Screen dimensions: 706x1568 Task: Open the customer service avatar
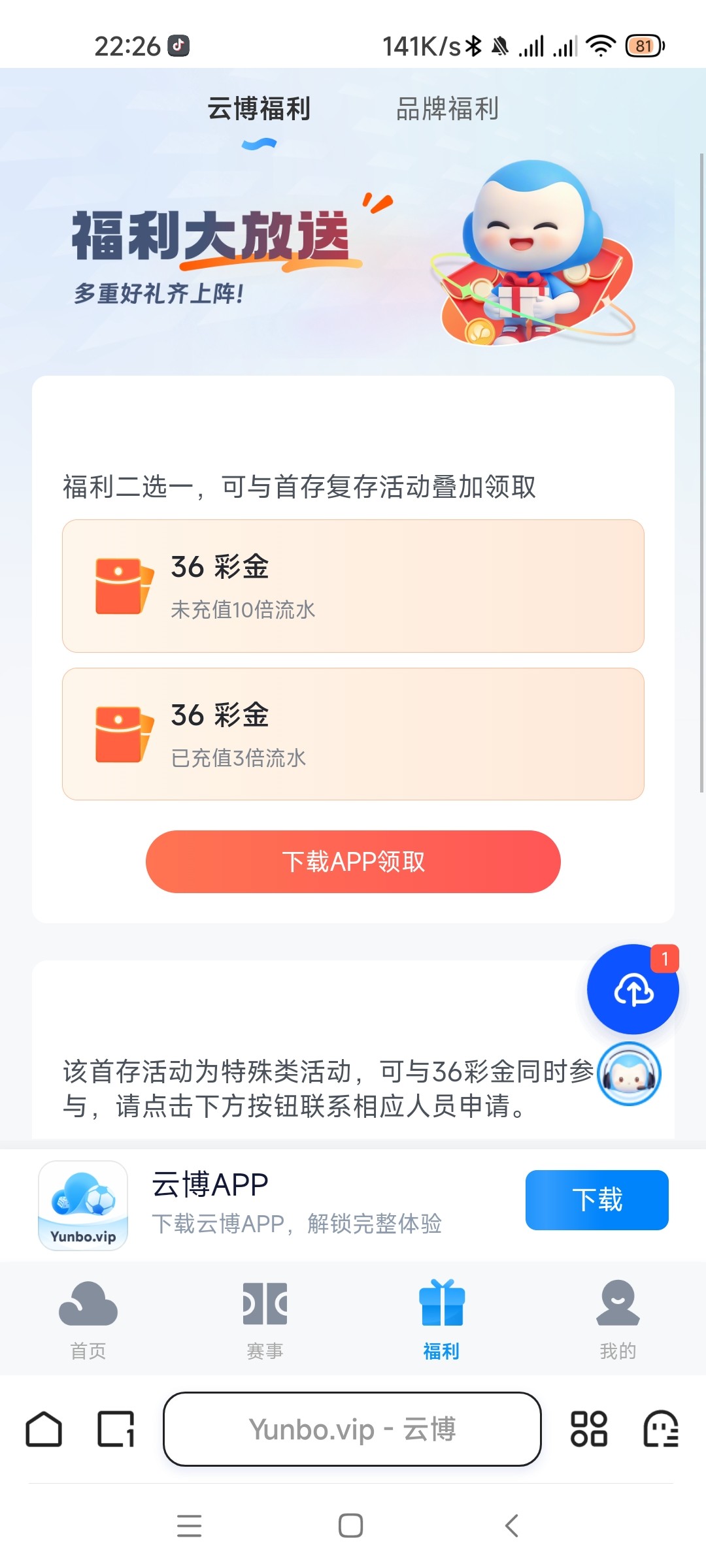point(630,1073)
